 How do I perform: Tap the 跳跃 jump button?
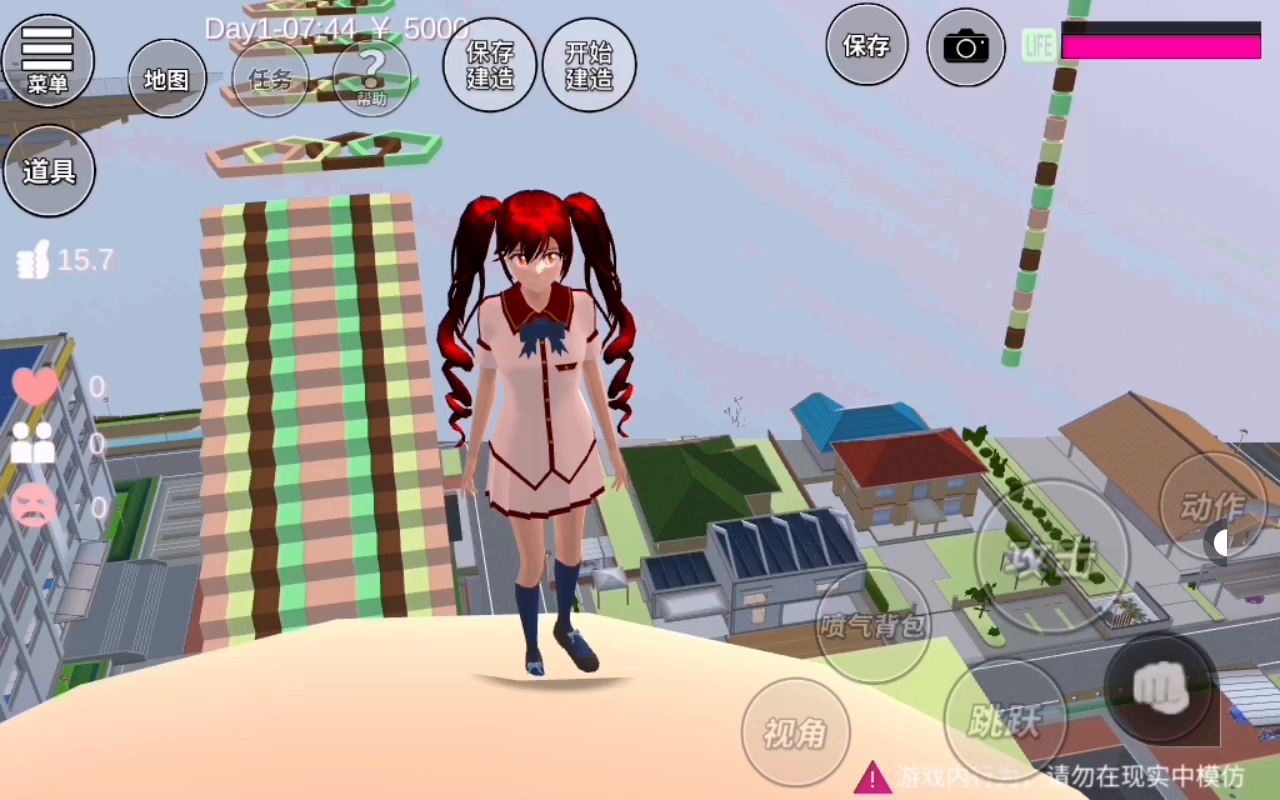point(1005,719)
